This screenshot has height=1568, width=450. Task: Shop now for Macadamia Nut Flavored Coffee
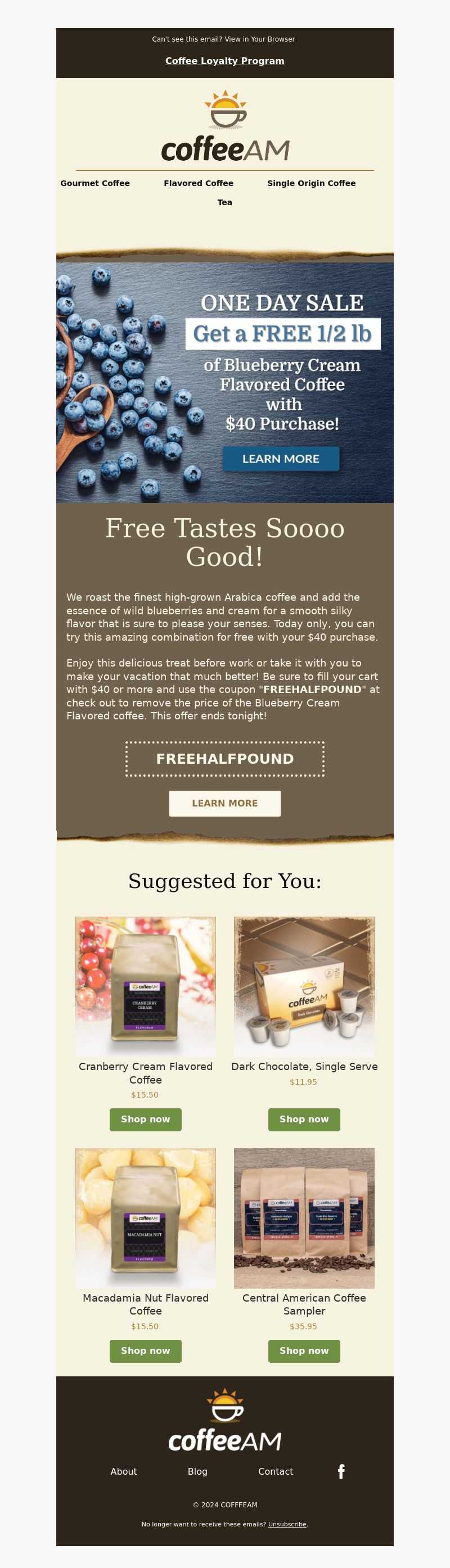click(146, 1351)
